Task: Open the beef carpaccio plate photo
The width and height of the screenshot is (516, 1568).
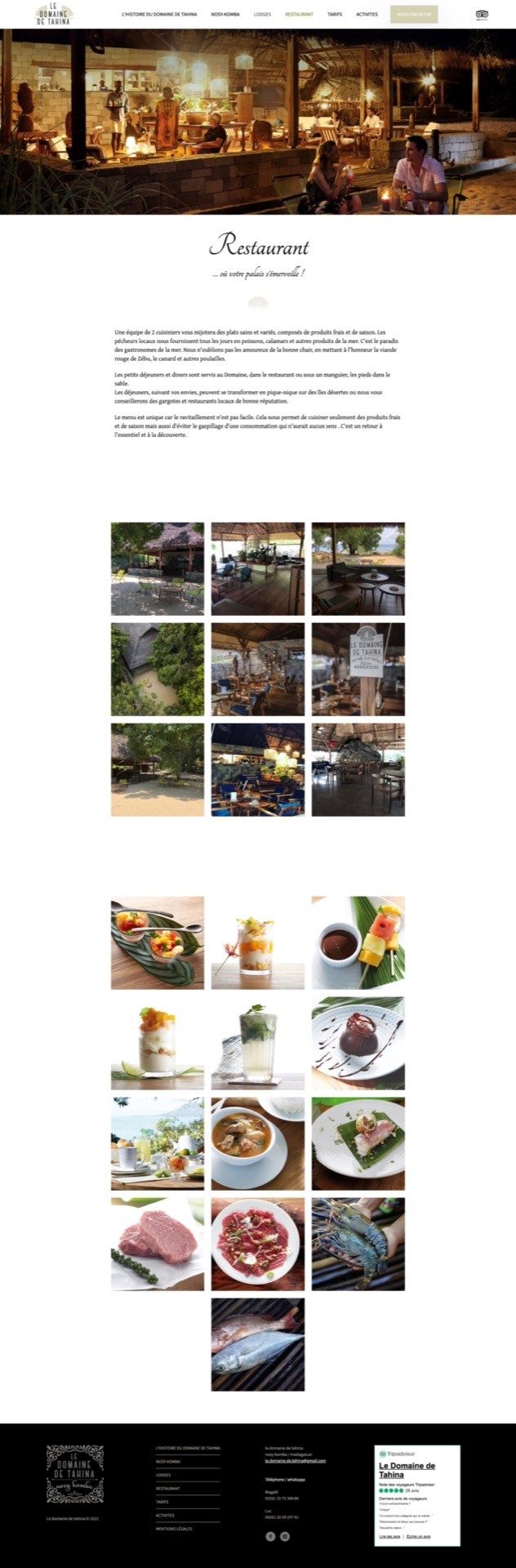Action: pyautogui.click(x=258, y=1244)
